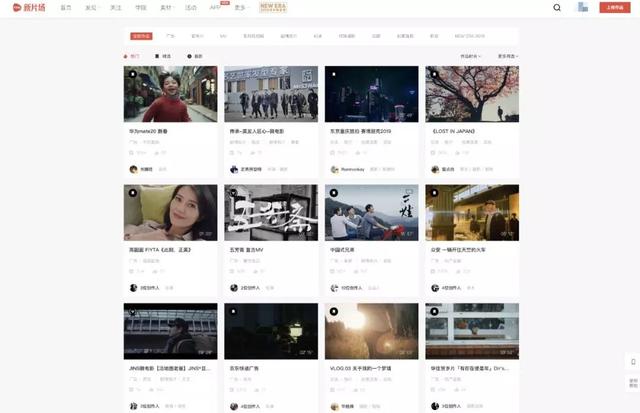Expand the 更多筛选 dropdown

508,56
